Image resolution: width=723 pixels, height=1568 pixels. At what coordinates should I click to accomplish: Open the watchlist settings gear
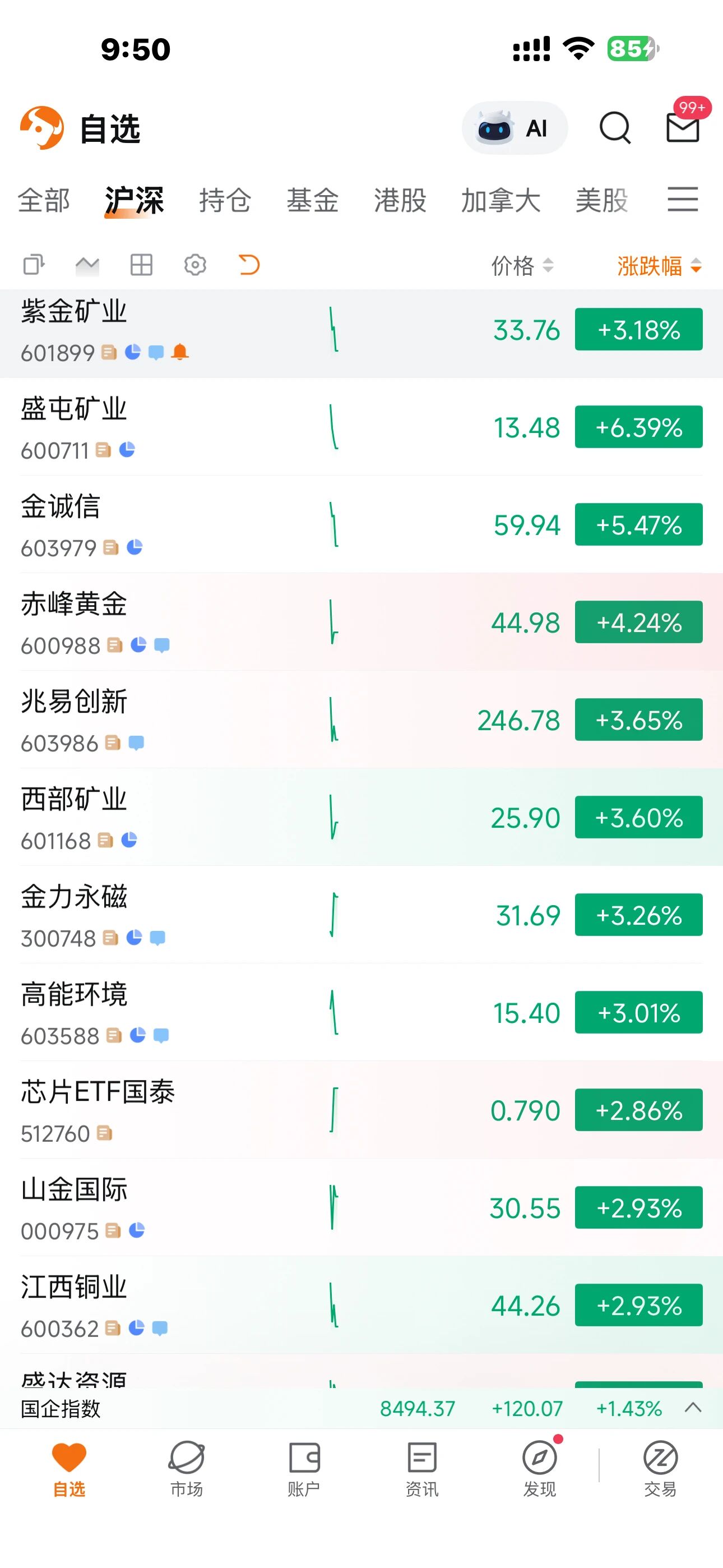pyautogui.click(x=194, y=265)
